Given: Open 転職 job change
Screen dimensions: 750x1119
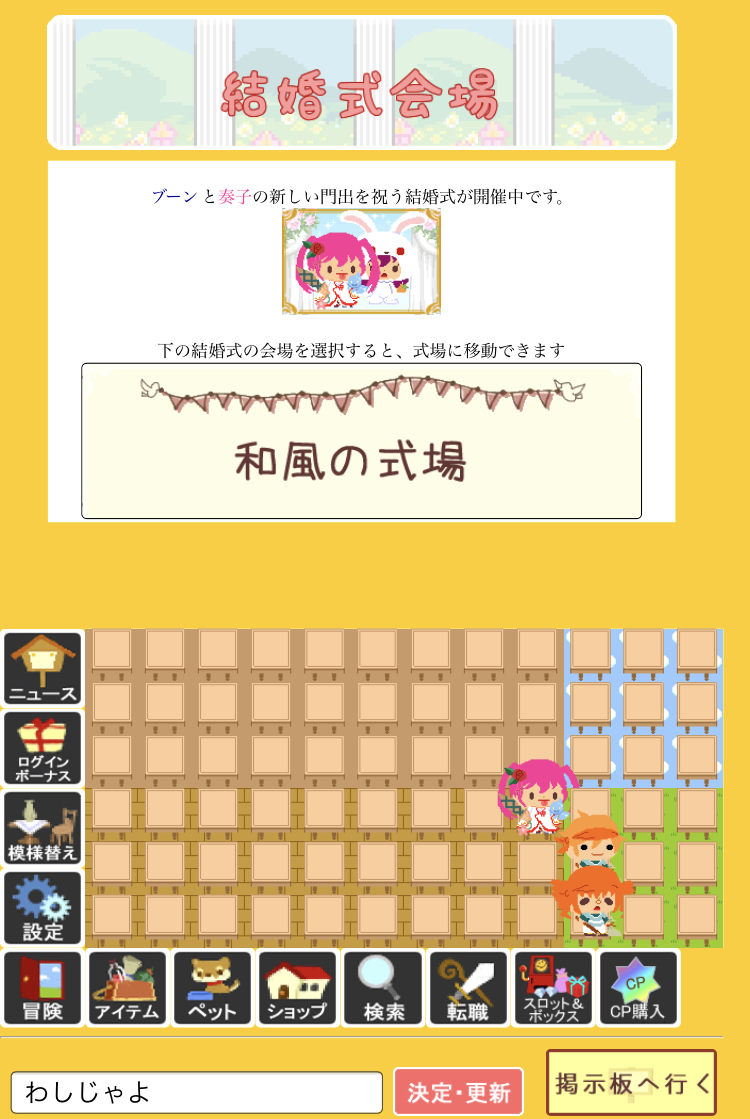Looking at the screenshot, I should coord(468,988).
